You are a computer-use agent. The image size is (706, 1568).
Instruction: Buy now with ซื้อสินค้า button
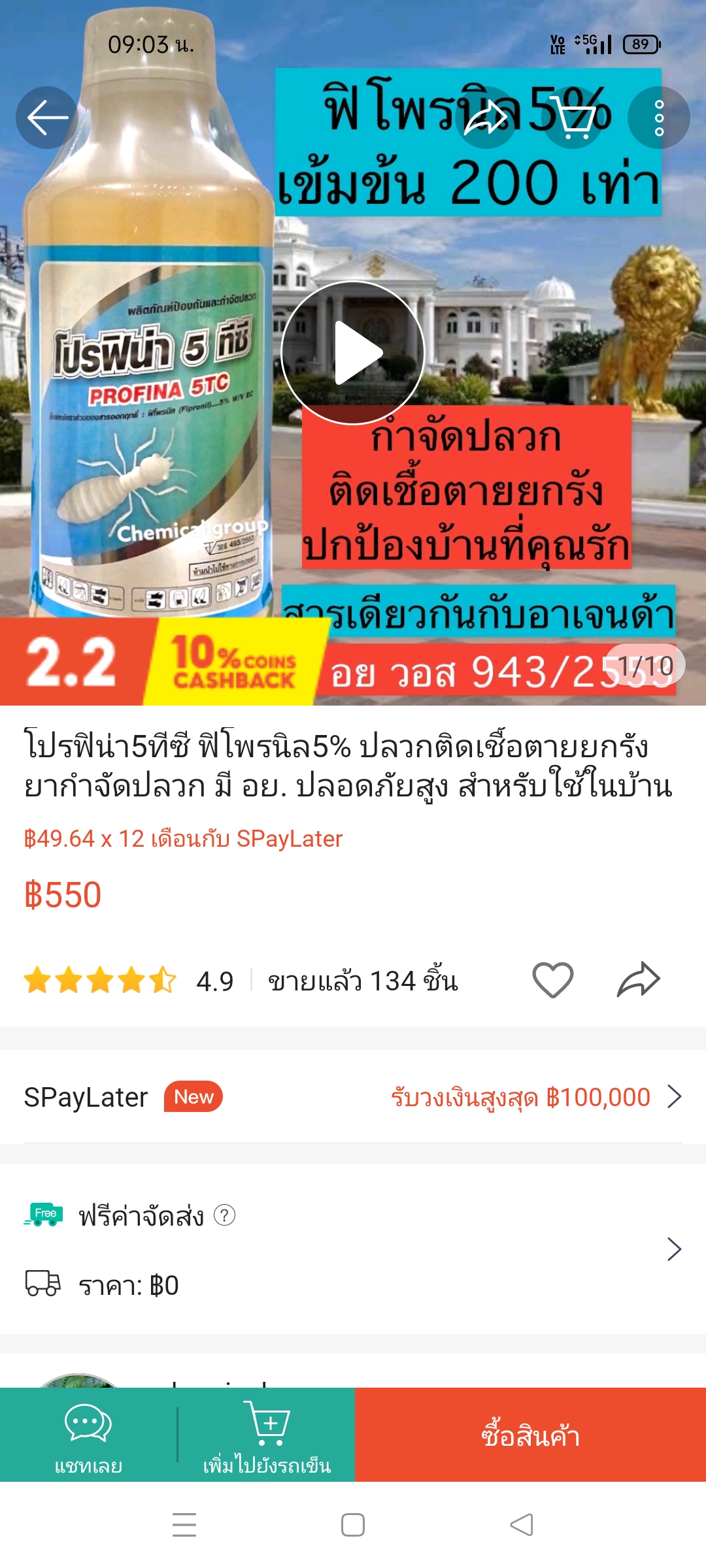tap(530, 1435)
